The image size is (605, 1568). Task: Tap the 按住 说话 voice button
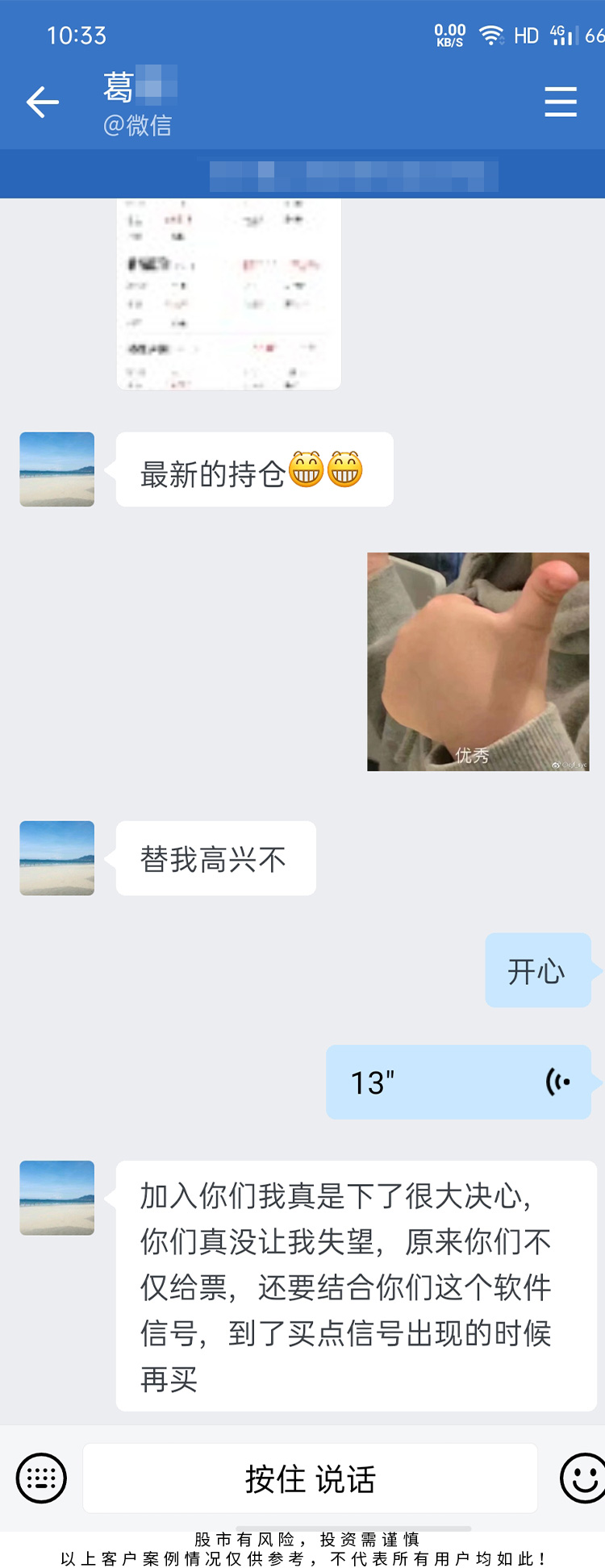[311, 1478]
